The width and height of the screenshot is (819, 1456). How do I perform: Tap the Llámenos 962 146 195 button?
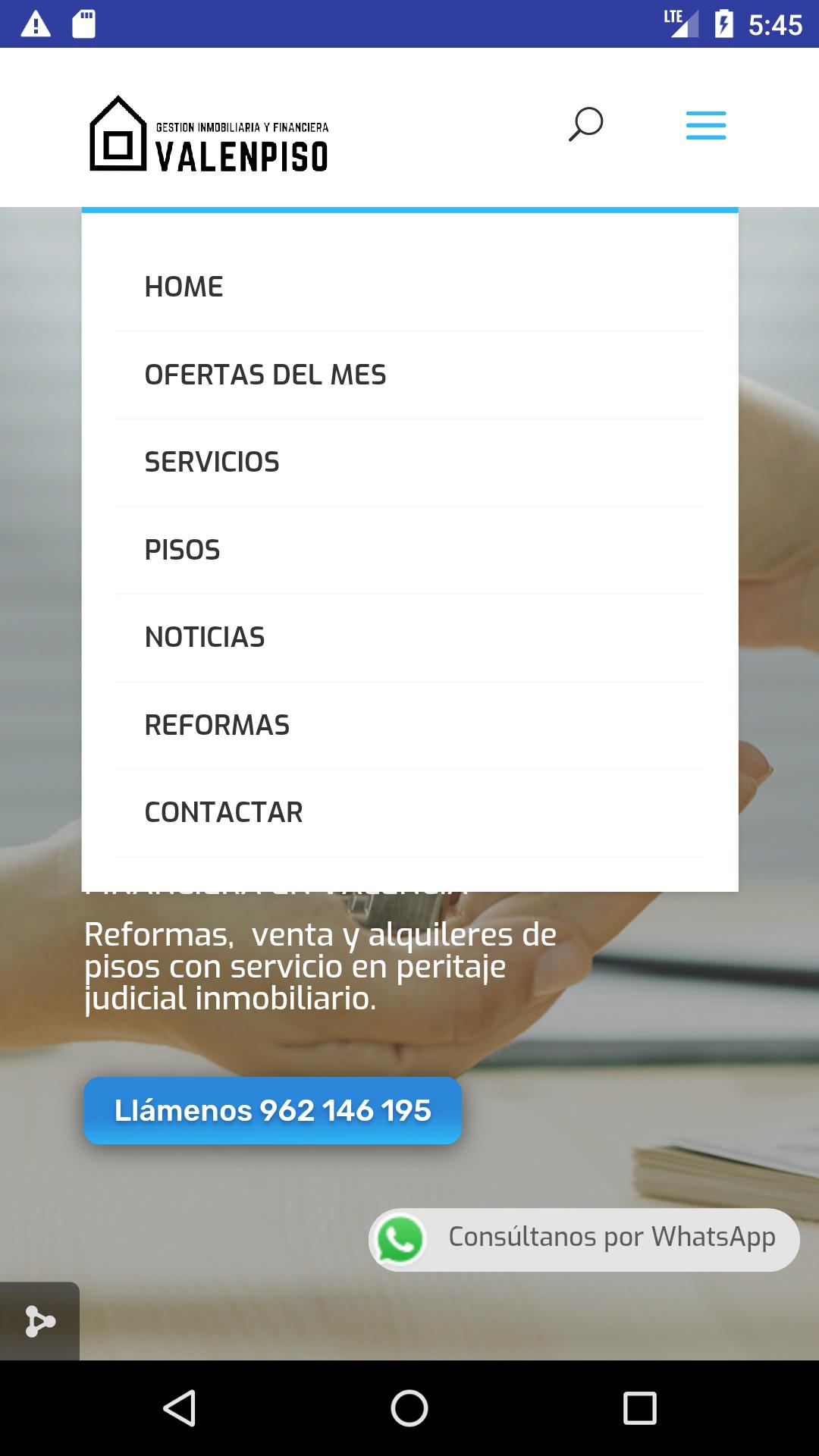(272, 1110)
